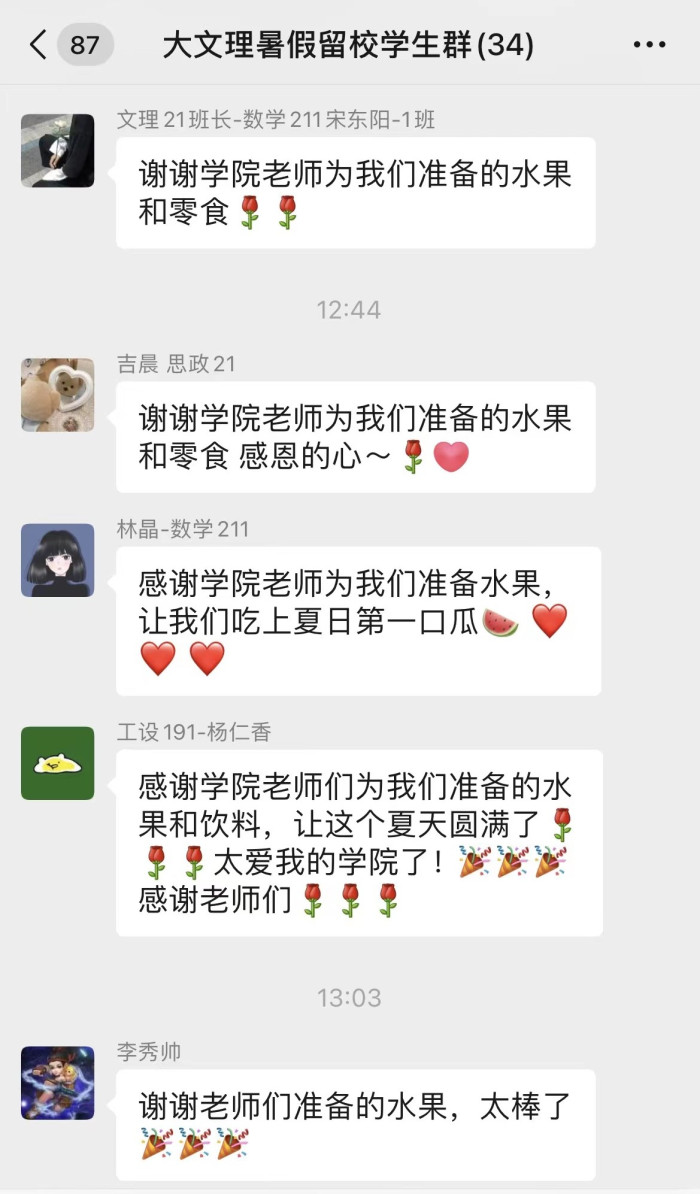
Task: Open the group chat overflow menu
Action: (650, 45)
